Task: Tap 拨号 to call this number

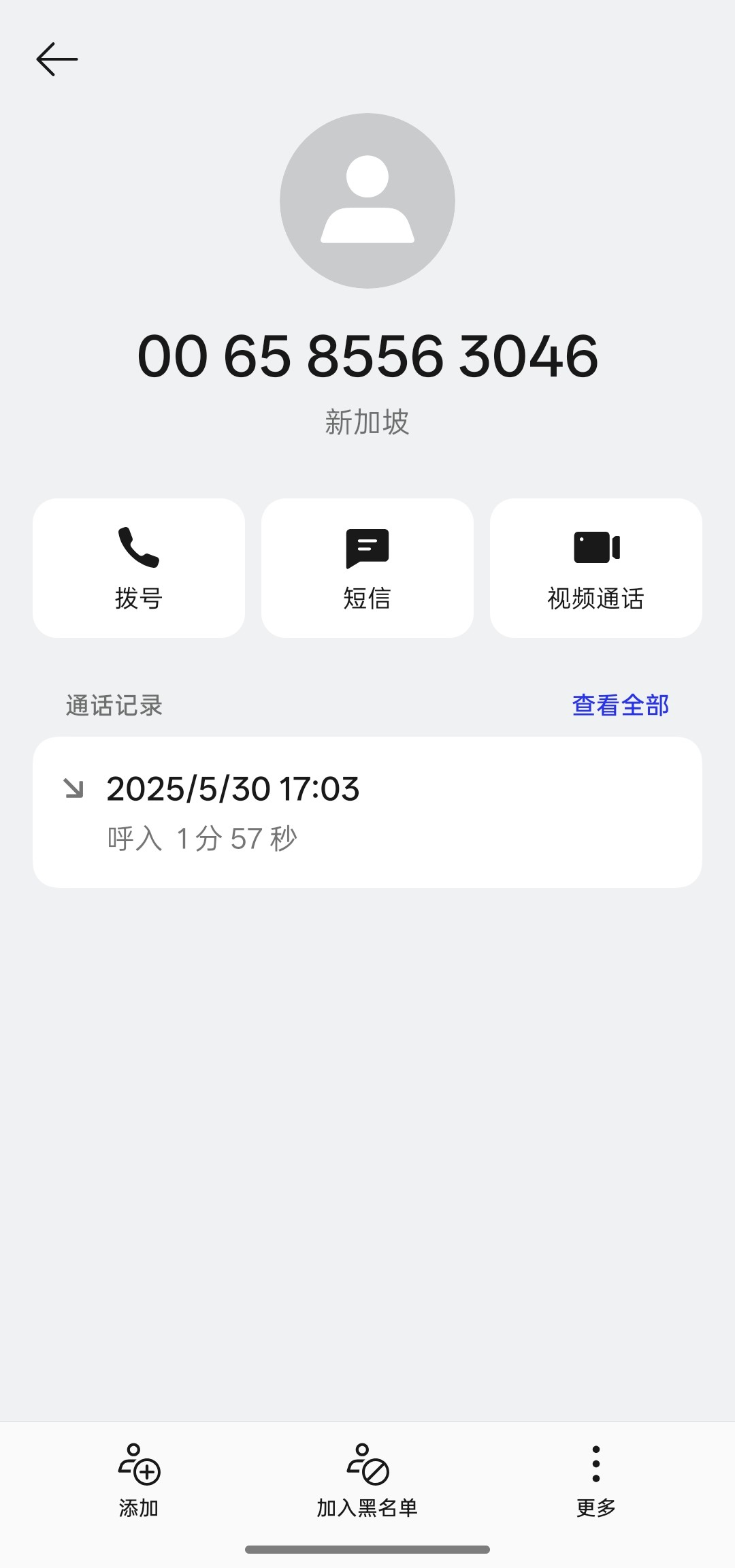Action: 139,568
